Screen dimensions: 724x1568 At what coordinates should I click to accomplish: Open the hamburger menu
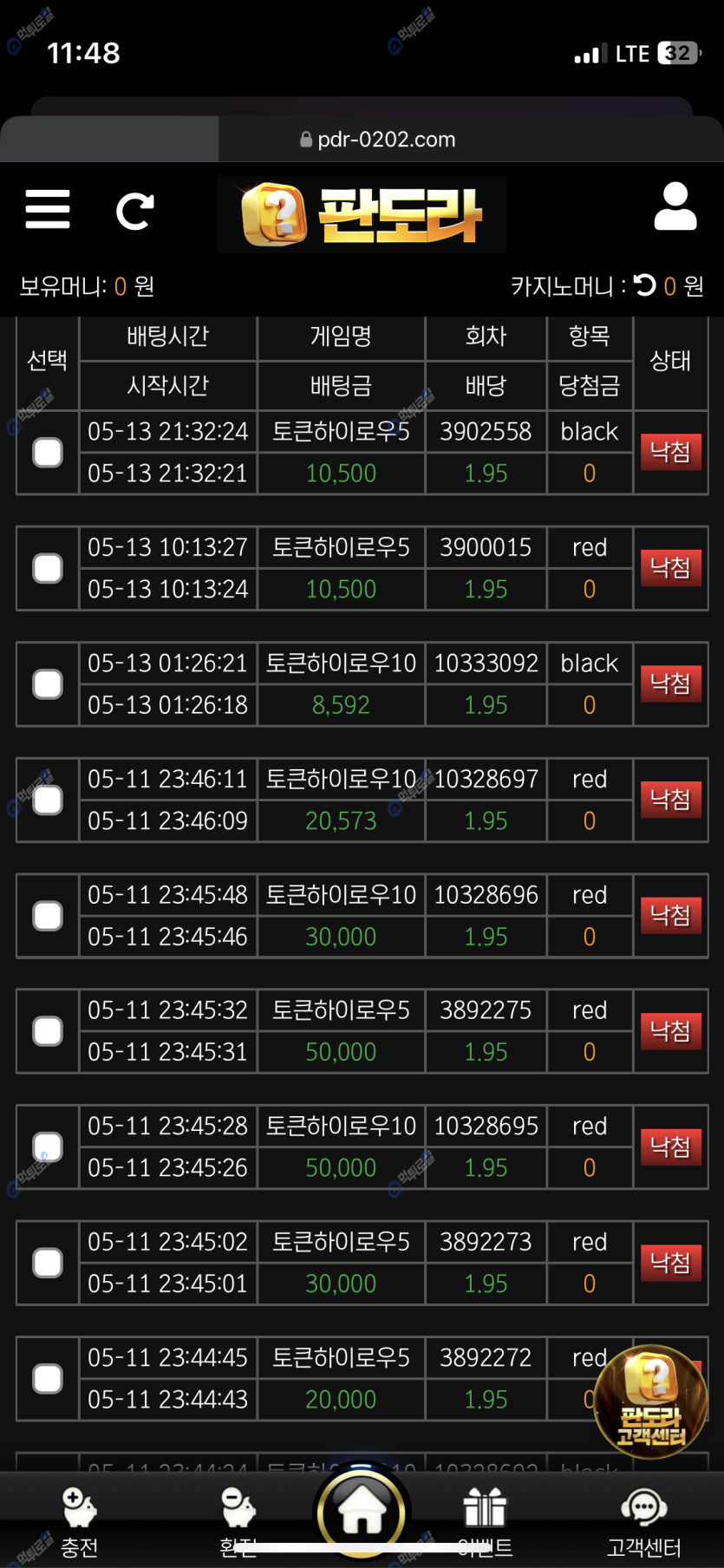(x=48, y=209)
